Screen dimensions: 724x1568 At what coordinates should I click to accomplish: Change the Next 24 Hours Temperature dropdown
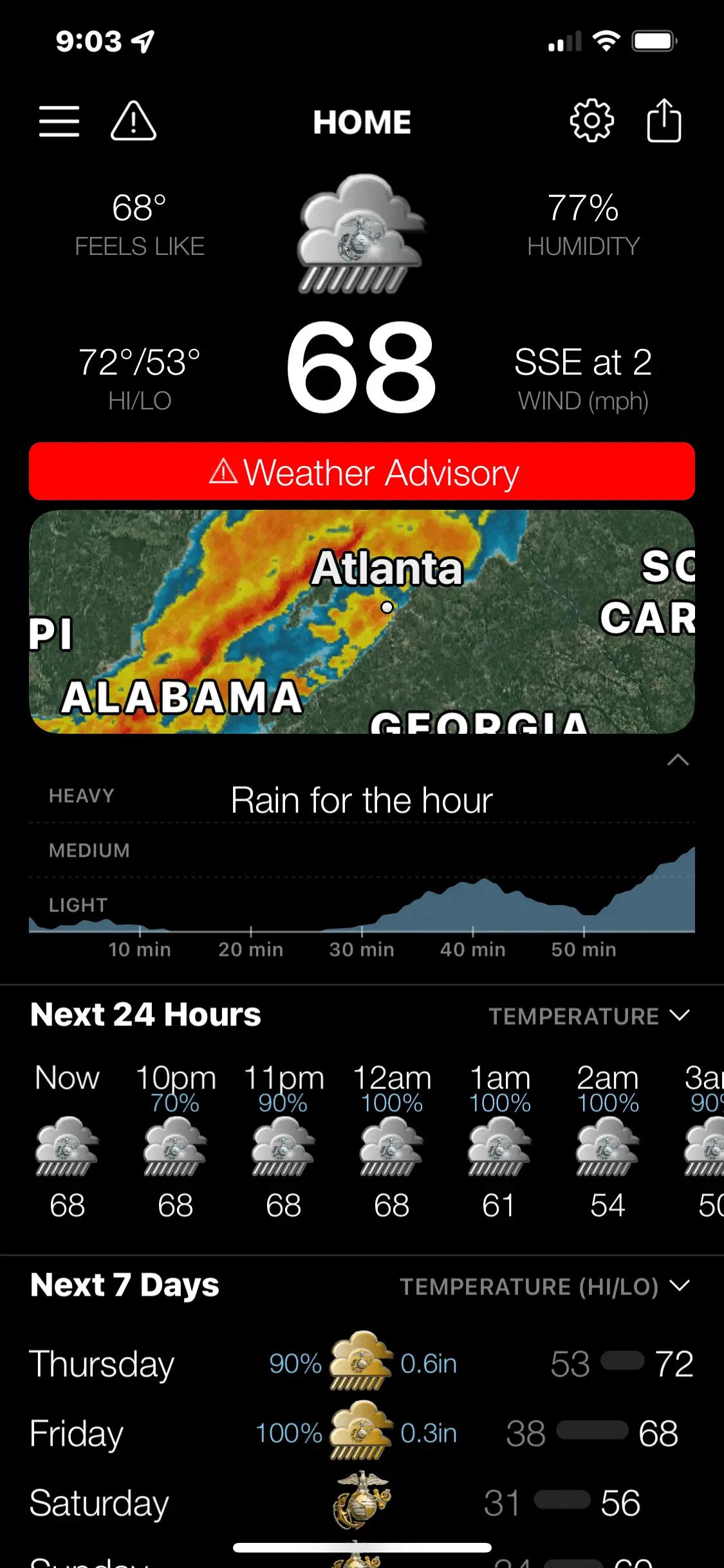point(589,1016)
